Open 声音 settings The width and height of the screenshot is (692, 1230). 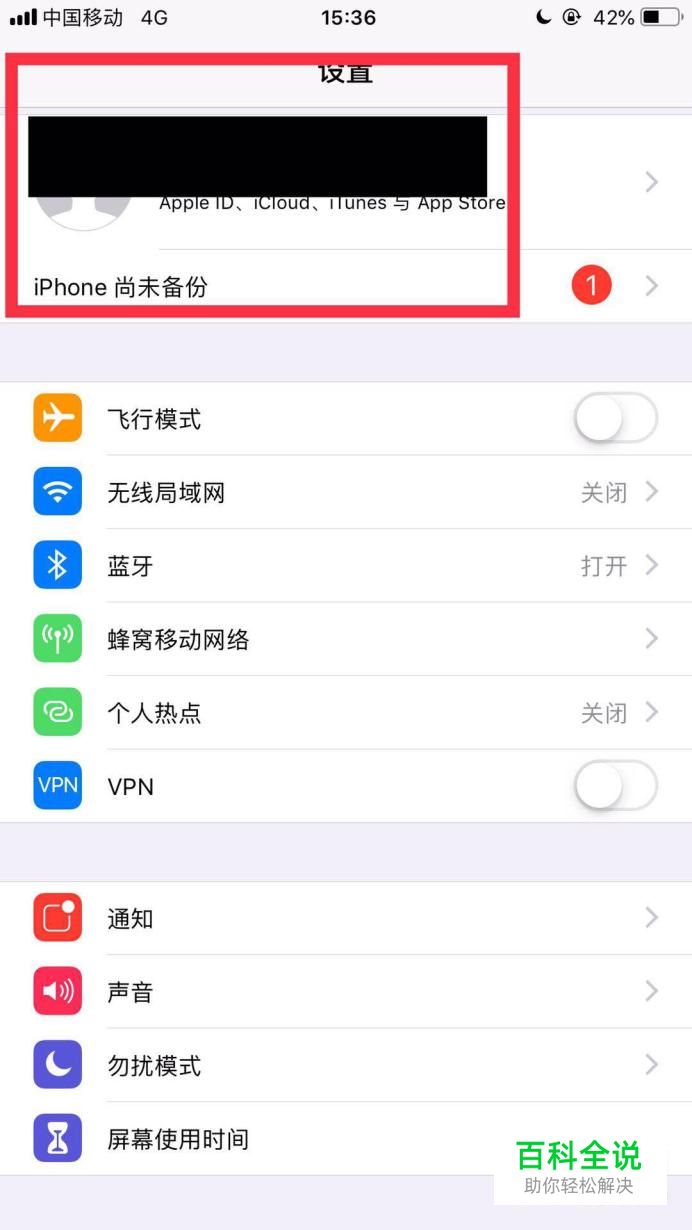click(x=345, y=992)
